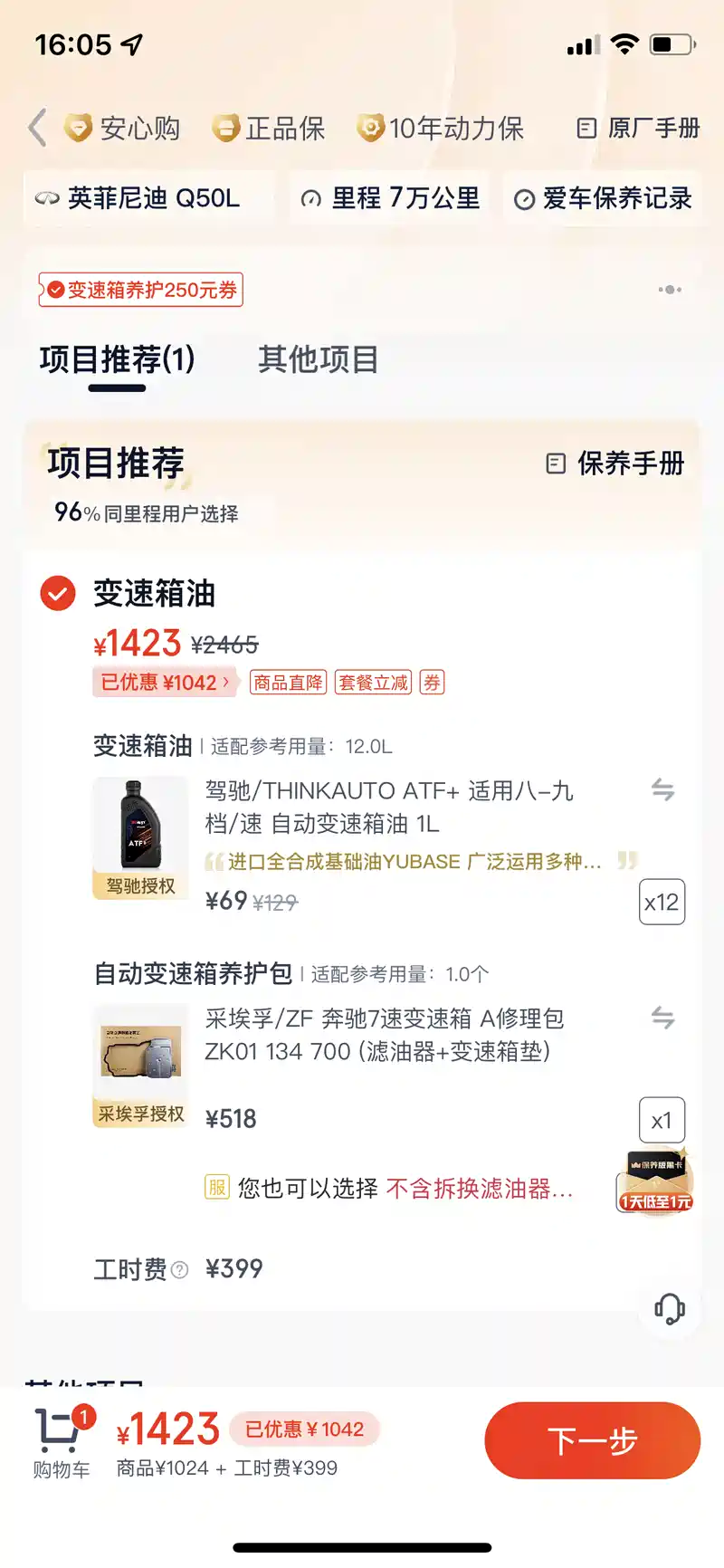Uncheck the 变速箱油 service item

tap(58, 594)
